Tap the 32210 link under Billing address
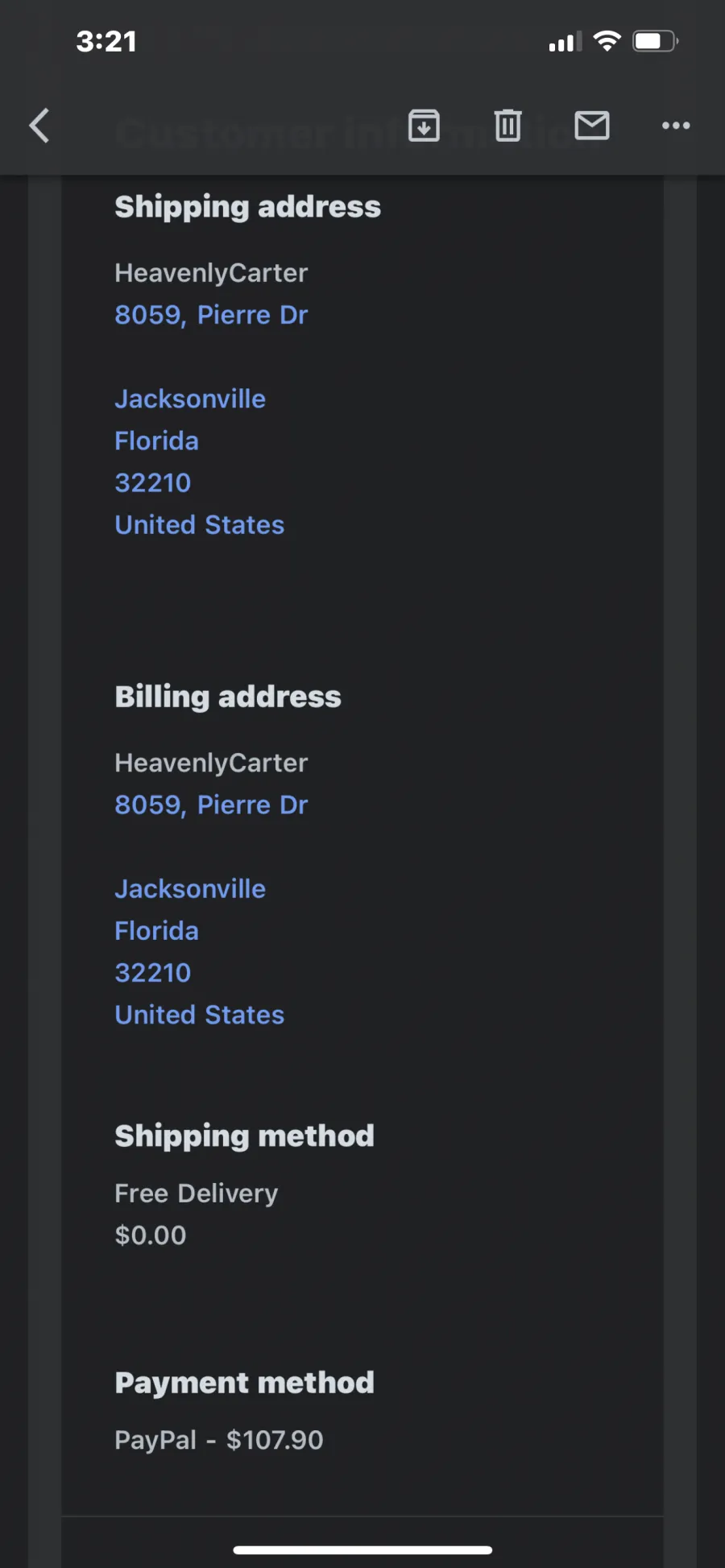This screenshot has width=725, height=1568. click(x=153, y=972)
